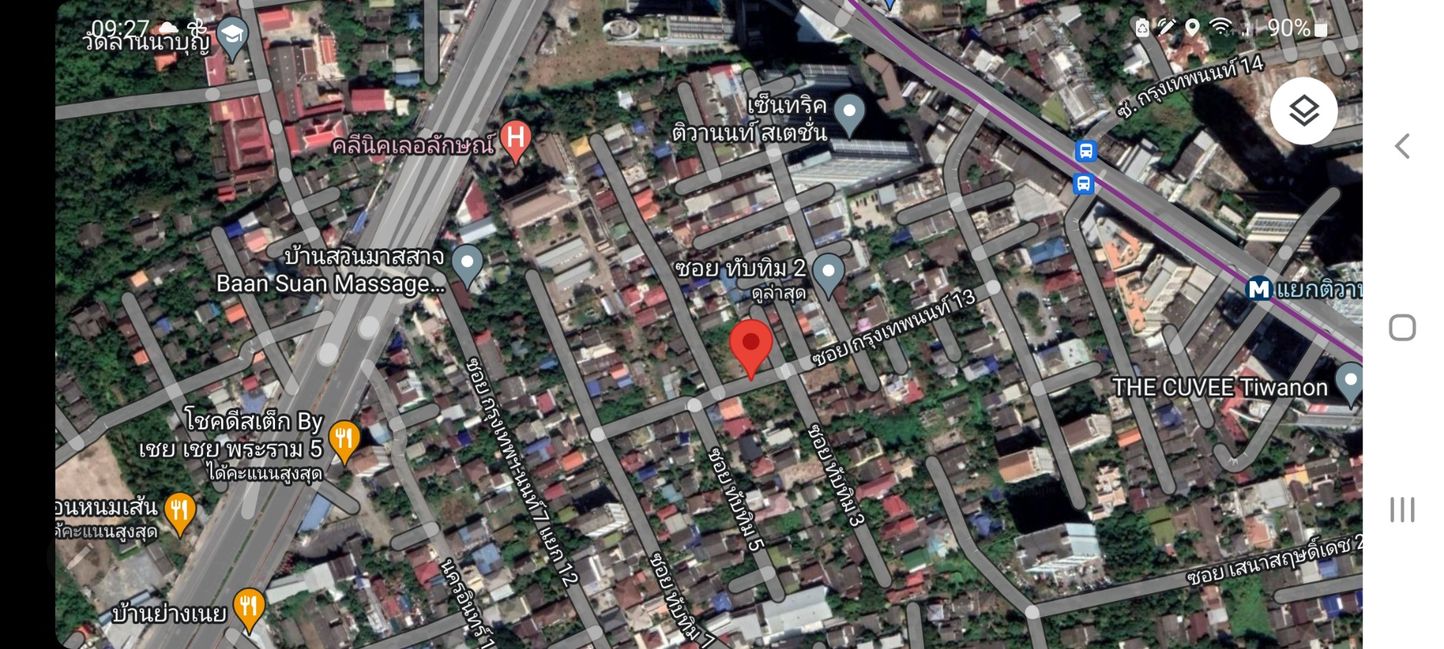Open THE CUVEE Tiwanon place pin
The width and height of the screenshot is (1444, 649).
pyautogui.click(x=1349, y=383)
